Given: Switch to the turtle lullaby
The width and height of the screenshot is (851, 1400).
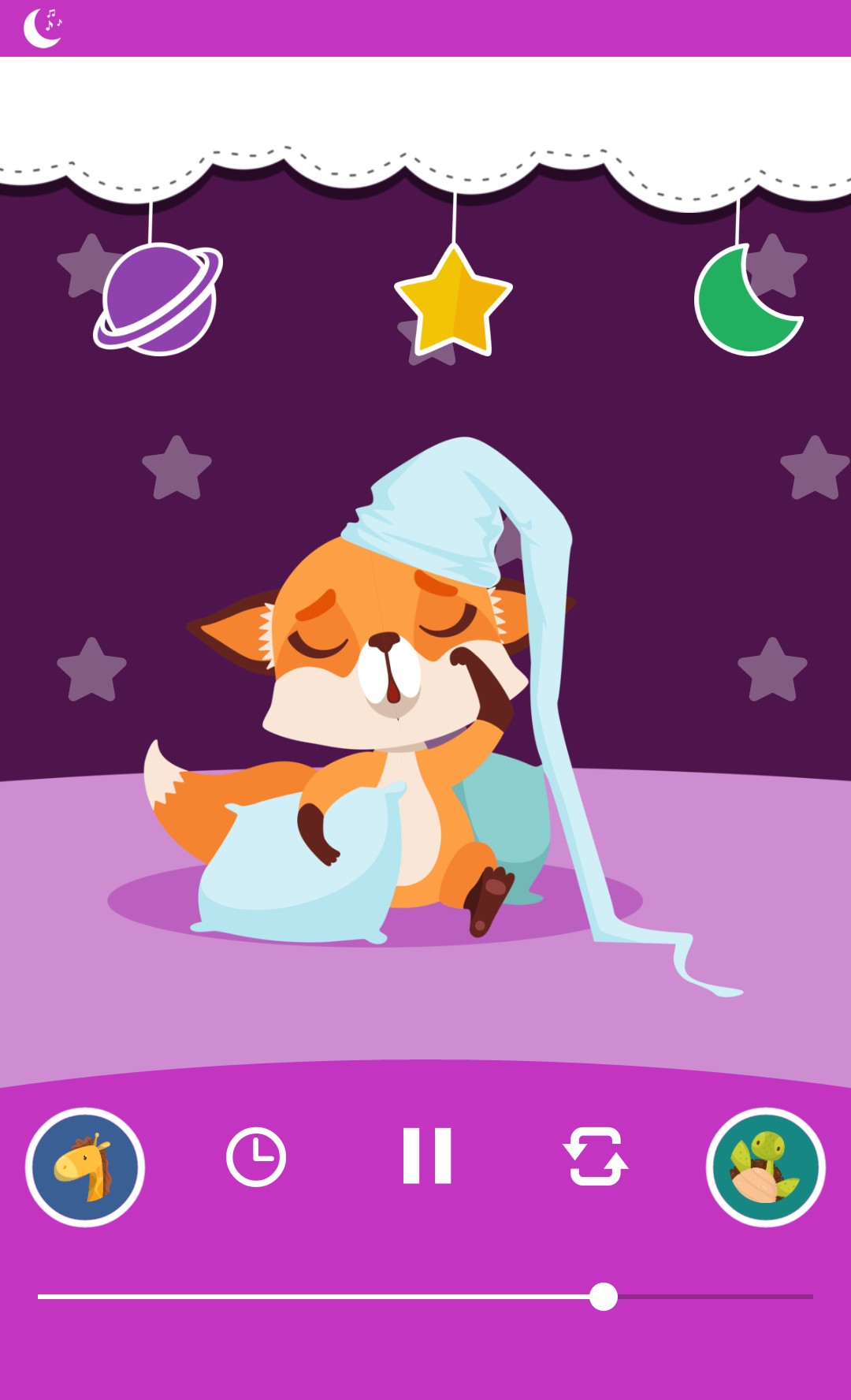Looking at the screenshot, I should click(x=765, y=1167).
